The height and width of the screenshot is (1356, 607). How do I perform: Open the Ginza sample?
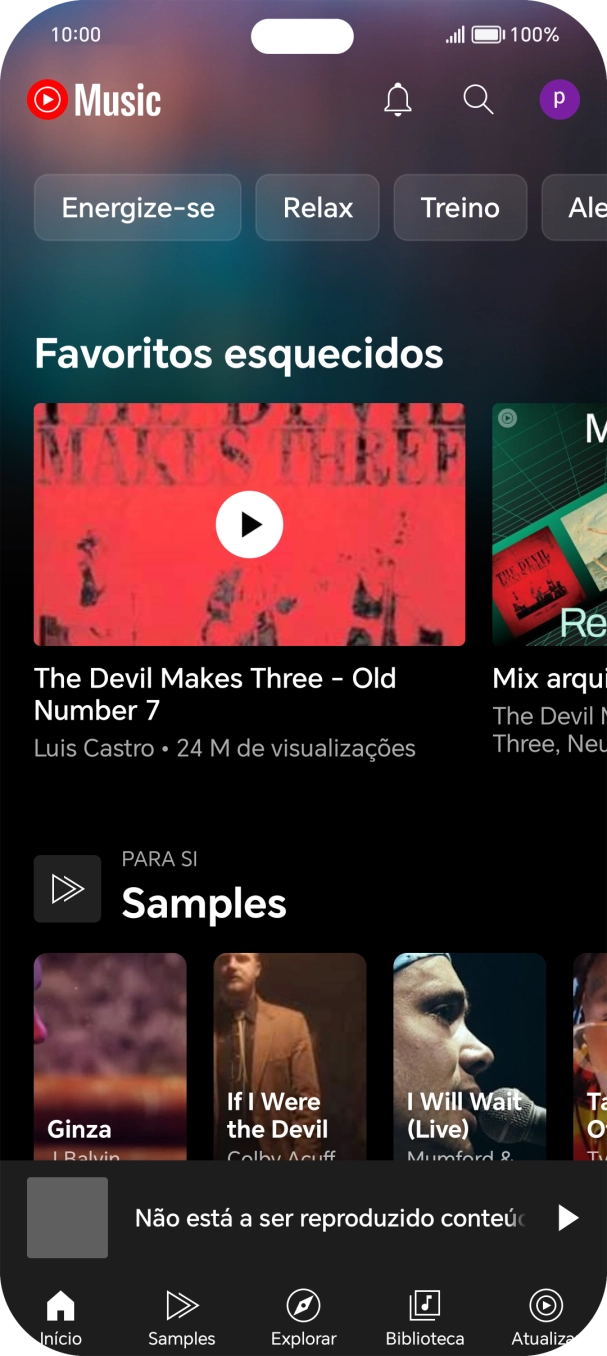[x=110, y=1056]
